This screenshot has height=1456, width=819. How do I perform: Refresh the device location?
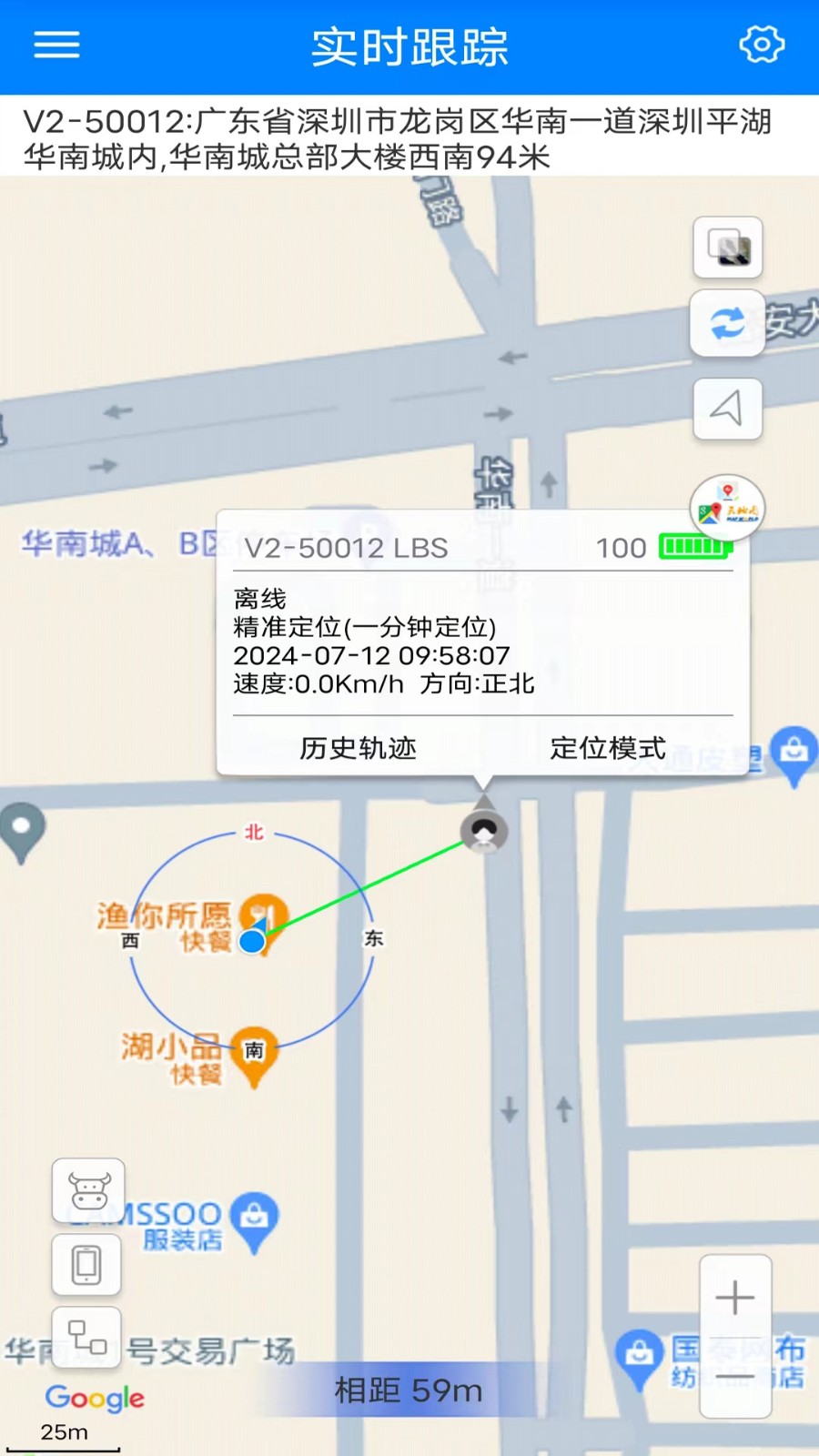[728, 323]
